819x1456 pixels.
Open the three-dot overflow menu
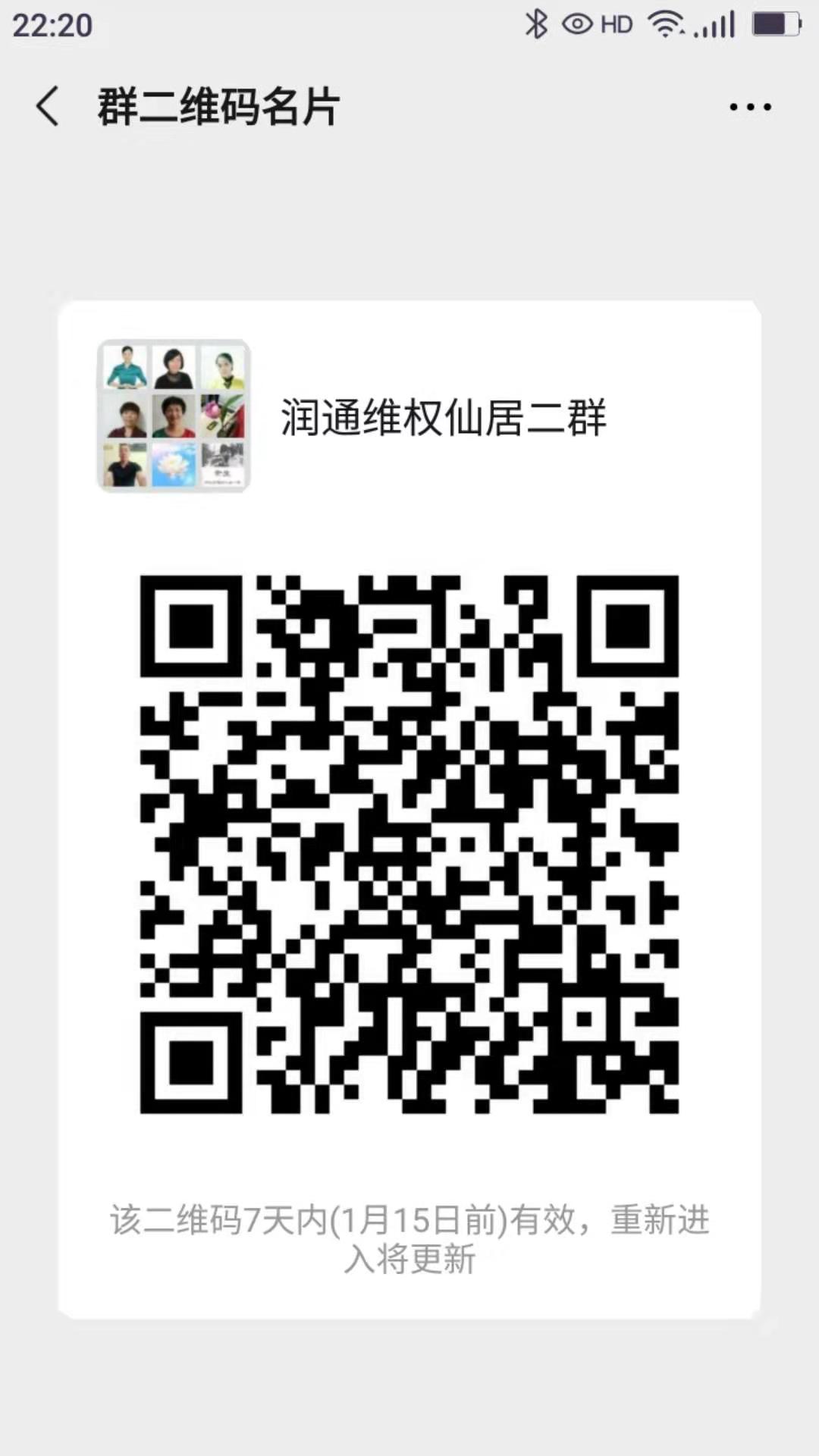point(750,107)
